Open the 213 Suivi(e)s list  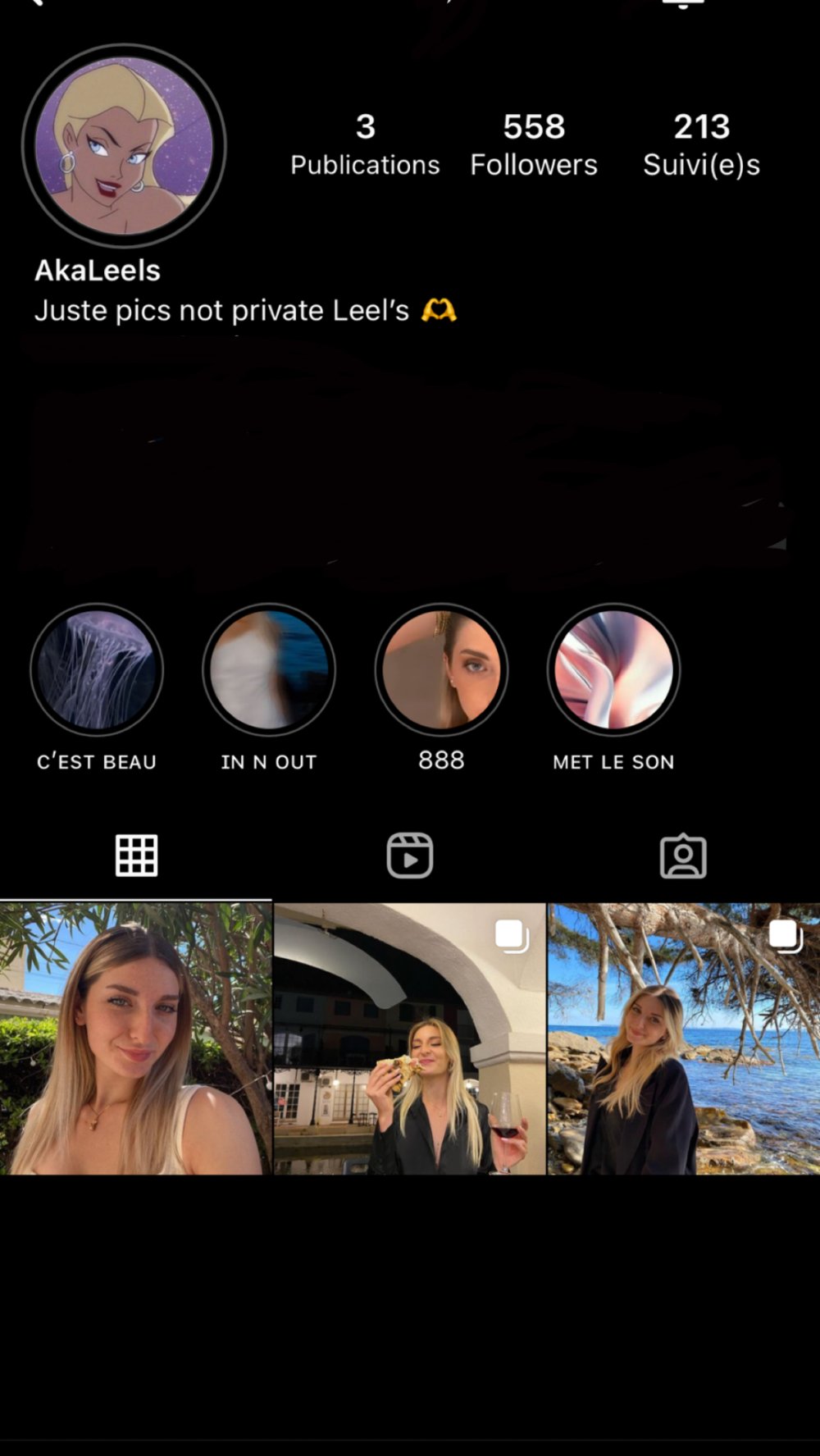pos(701,145)
